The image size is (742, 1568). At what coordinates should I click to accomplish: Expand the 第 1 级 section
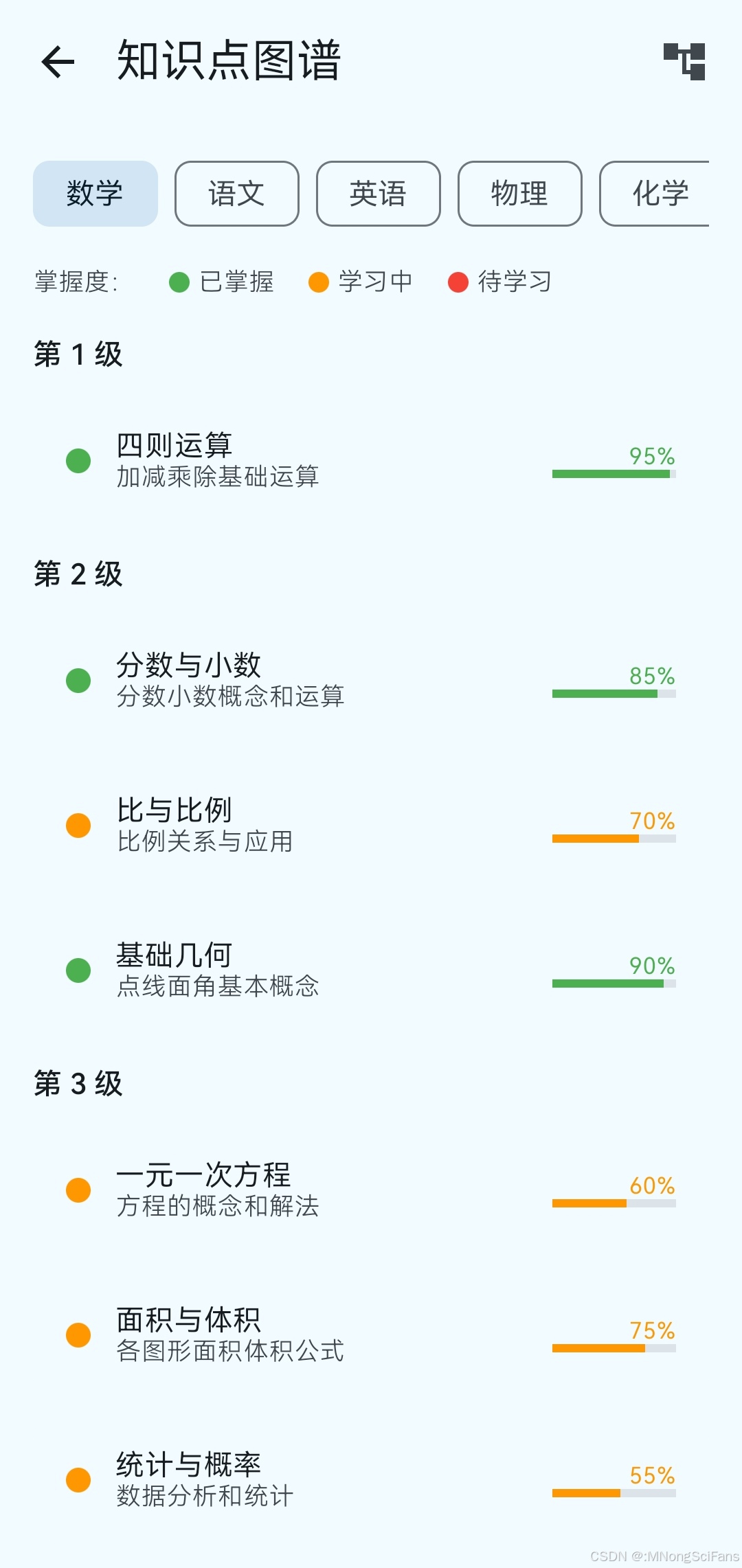pyautogui.click(x=78, y=354)
